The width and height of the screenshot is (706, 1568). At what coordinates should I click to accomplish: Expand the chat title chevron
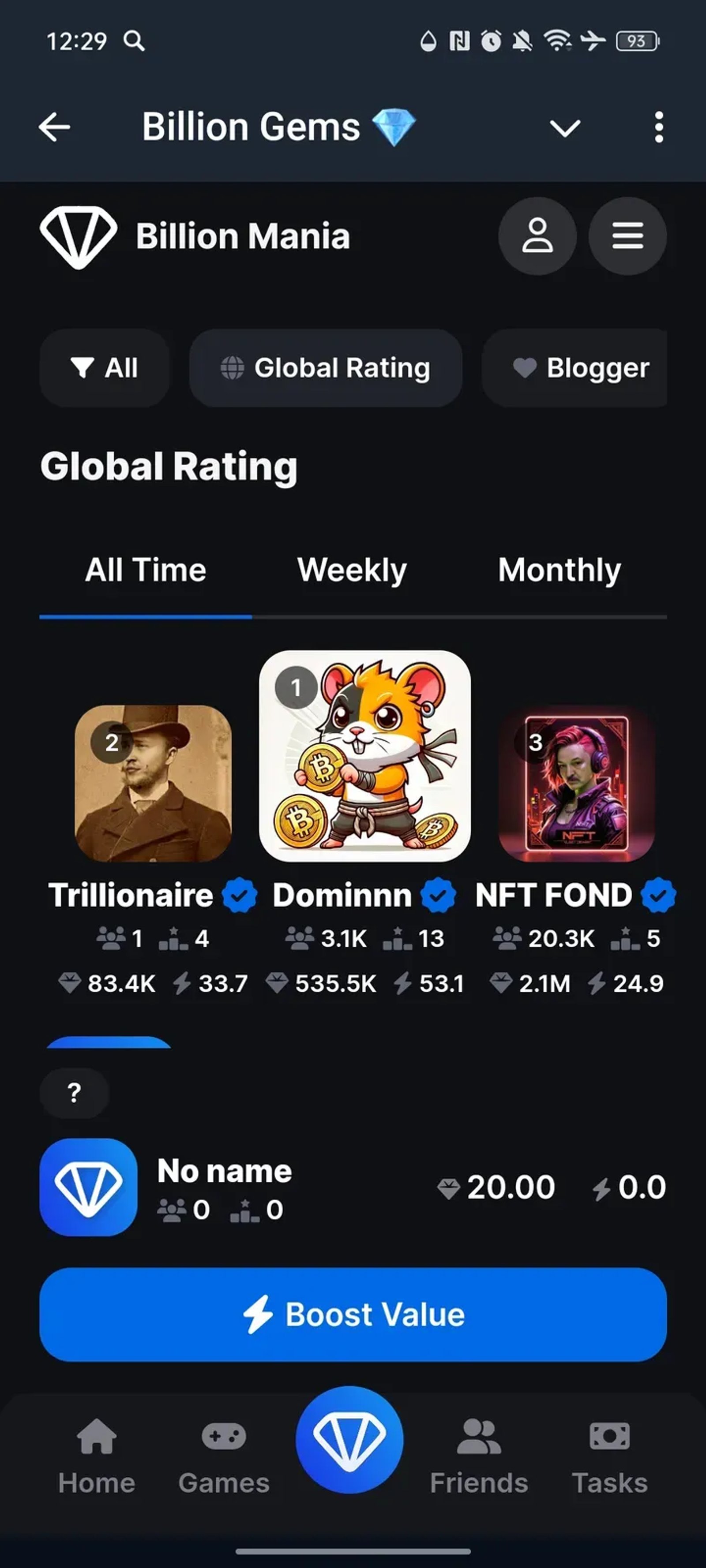(565, 127)
